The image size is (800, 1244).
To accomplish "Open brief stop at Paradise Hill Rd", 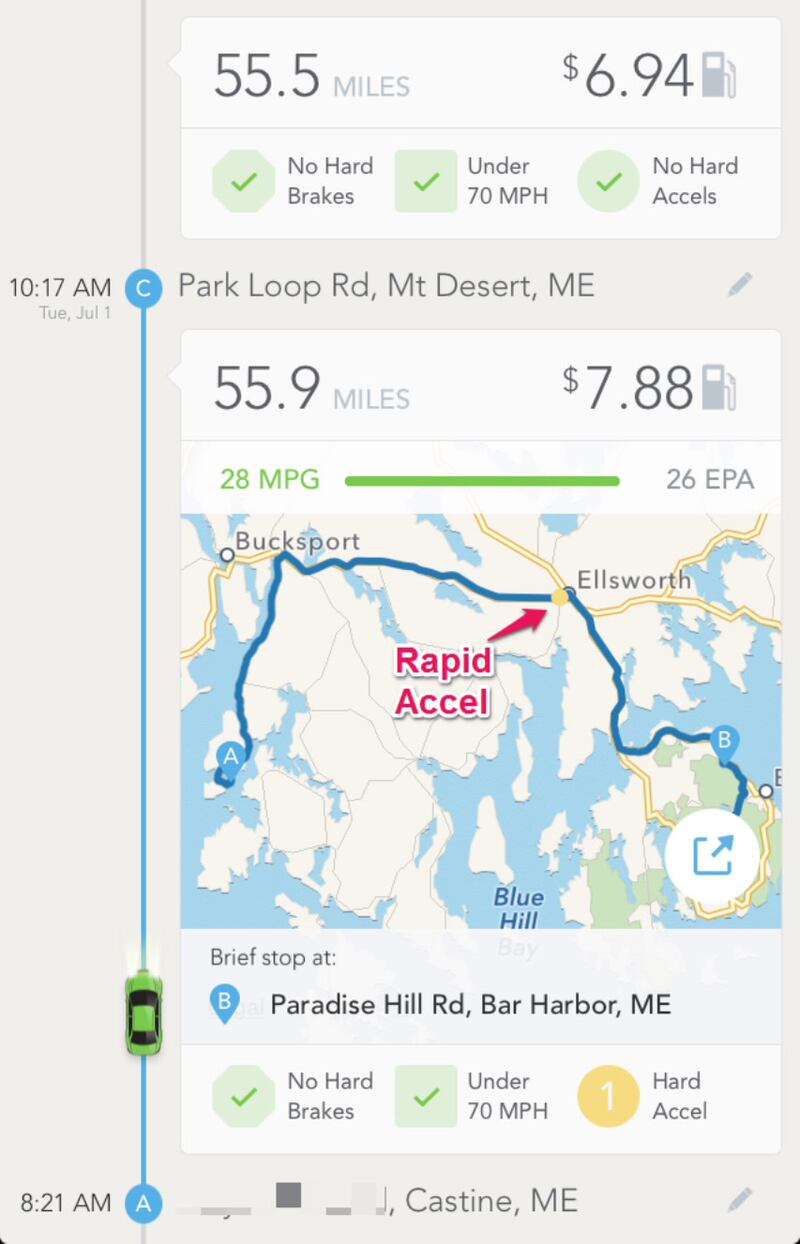I will (x=470, y=1004).
